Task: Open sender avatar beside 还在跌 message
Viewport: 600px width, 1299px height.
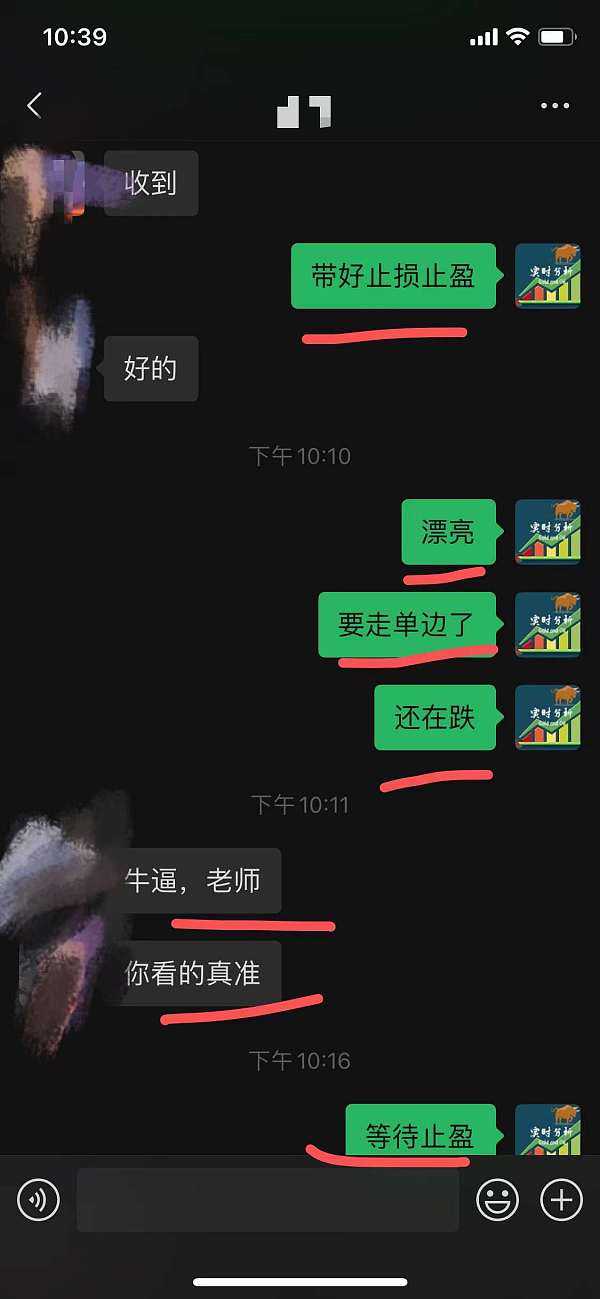Action: [x=547, y=717]
